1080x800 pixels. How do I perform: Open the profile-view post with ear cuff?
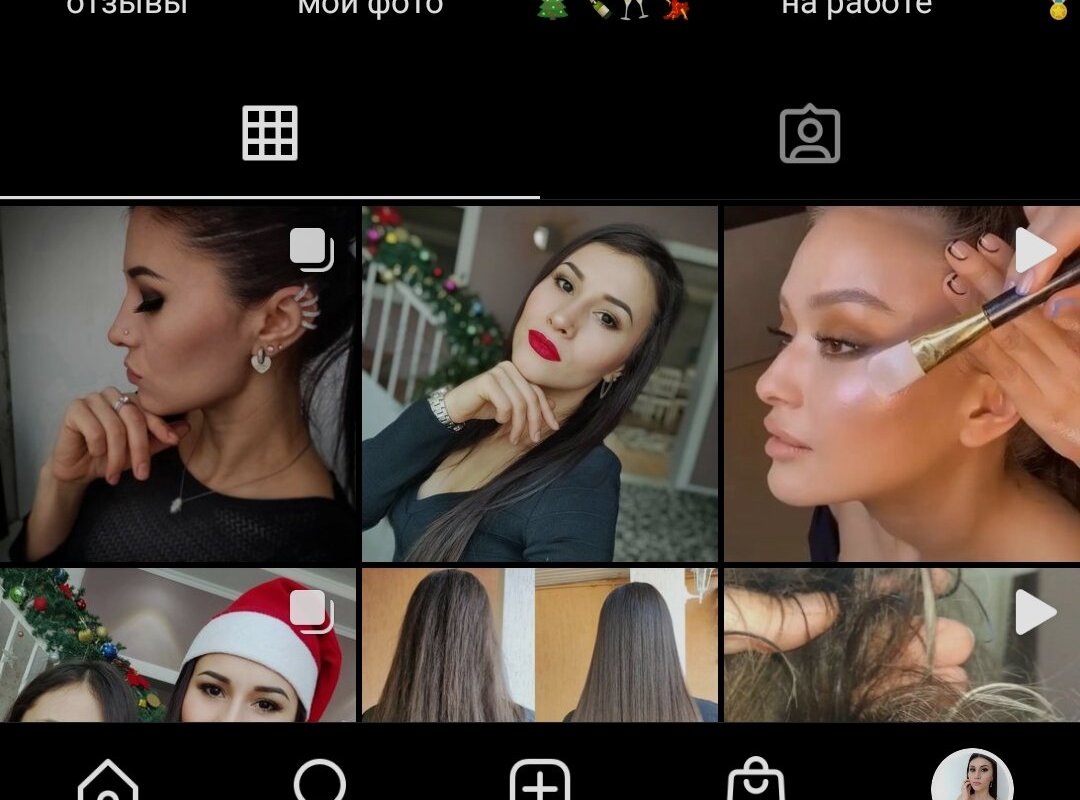point(178,383)
